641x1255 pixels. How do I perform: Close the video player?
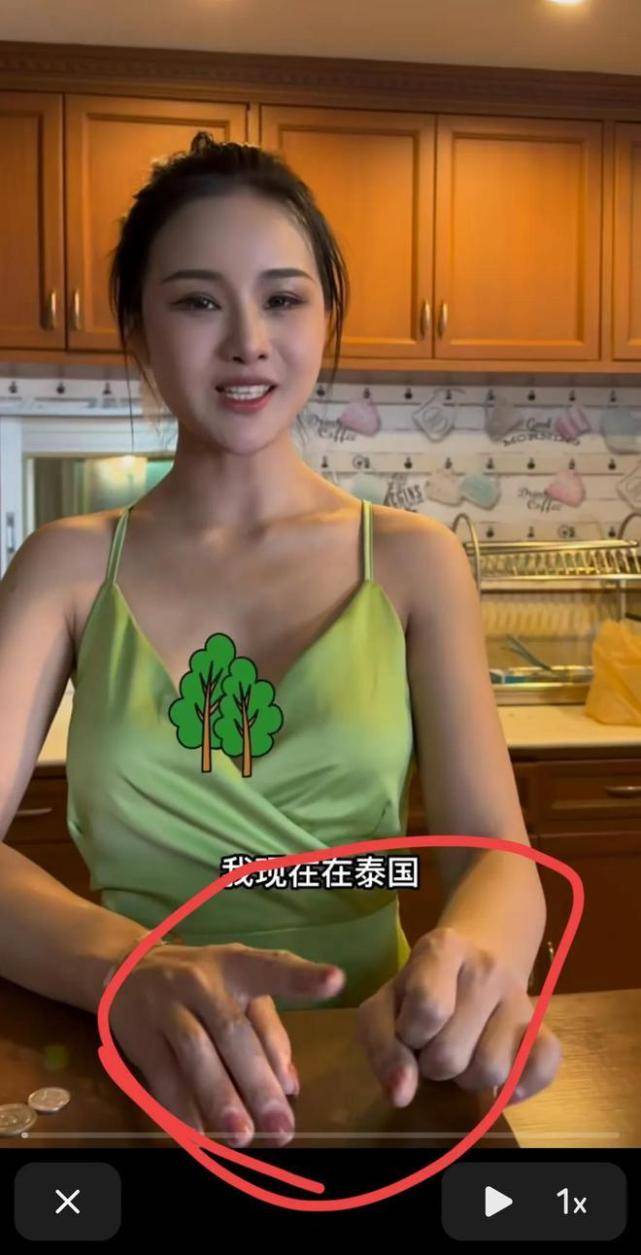click(x=67, y=1201)
